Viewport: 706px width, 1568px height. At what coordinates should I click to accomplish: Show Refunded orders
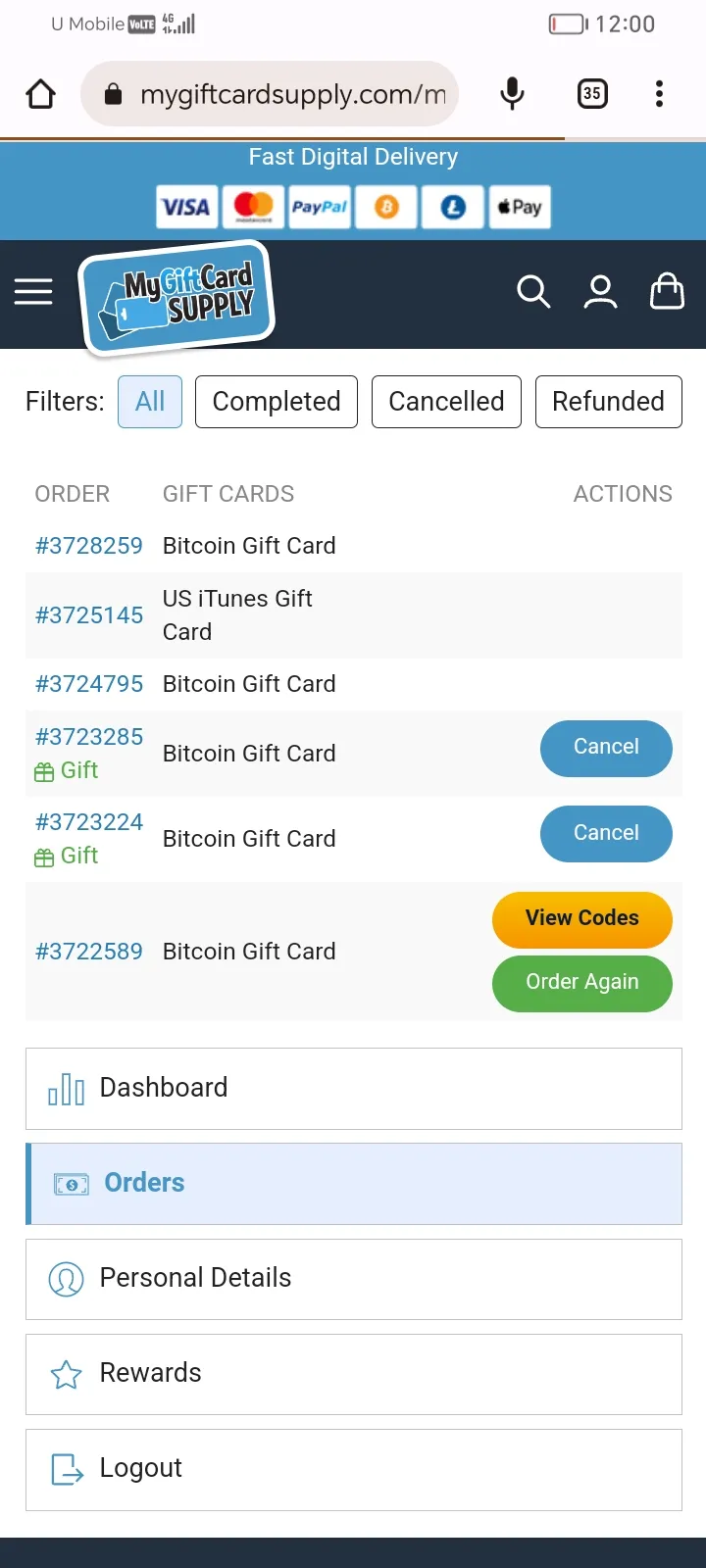[x=608, y=402]
